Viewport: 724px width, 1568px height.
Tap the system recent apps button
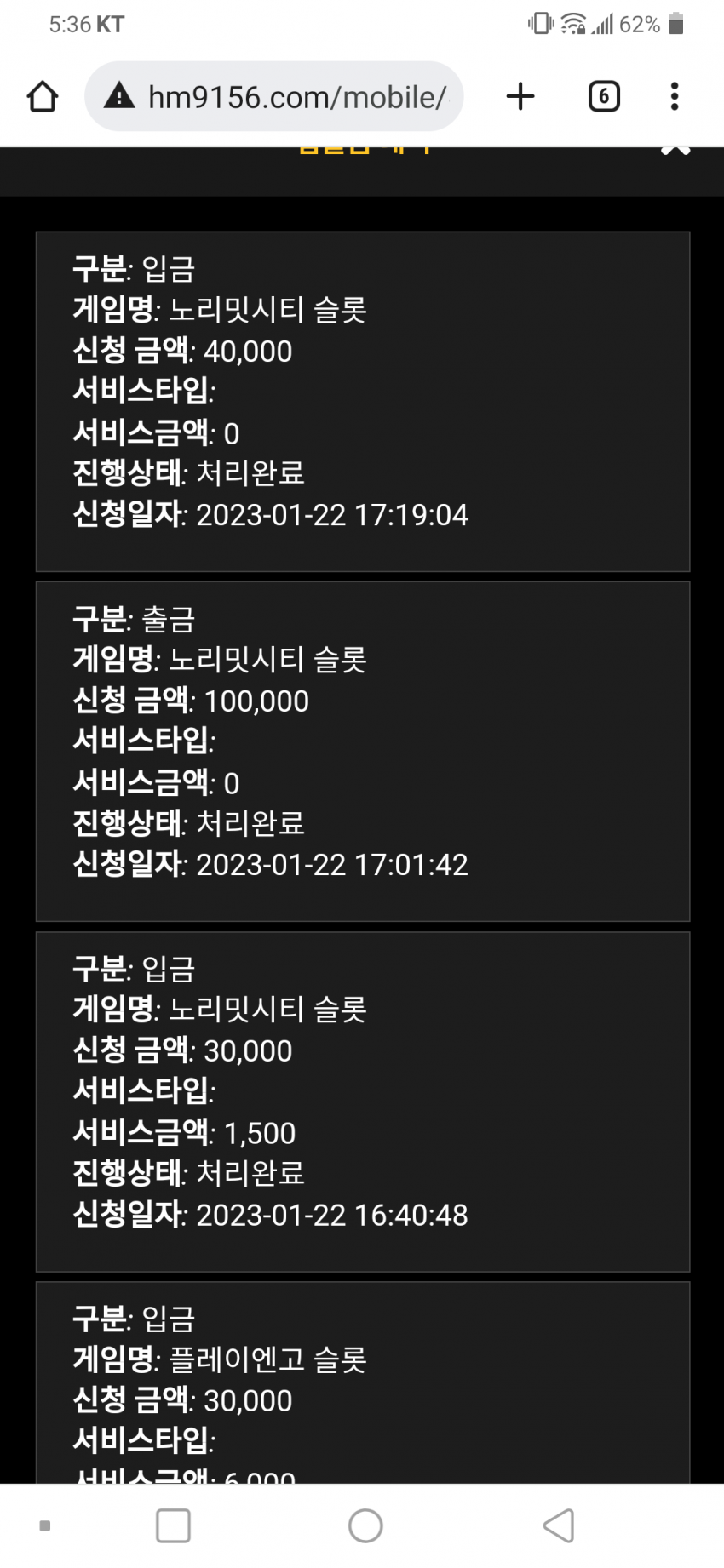point(173,1525)
